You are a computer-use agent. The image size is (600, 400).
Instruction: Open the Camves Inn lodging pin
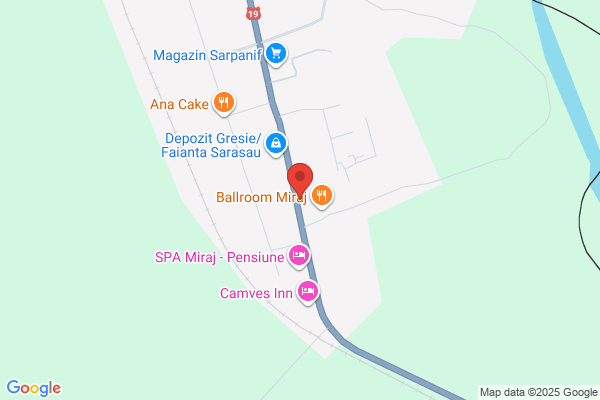point(308,293)
